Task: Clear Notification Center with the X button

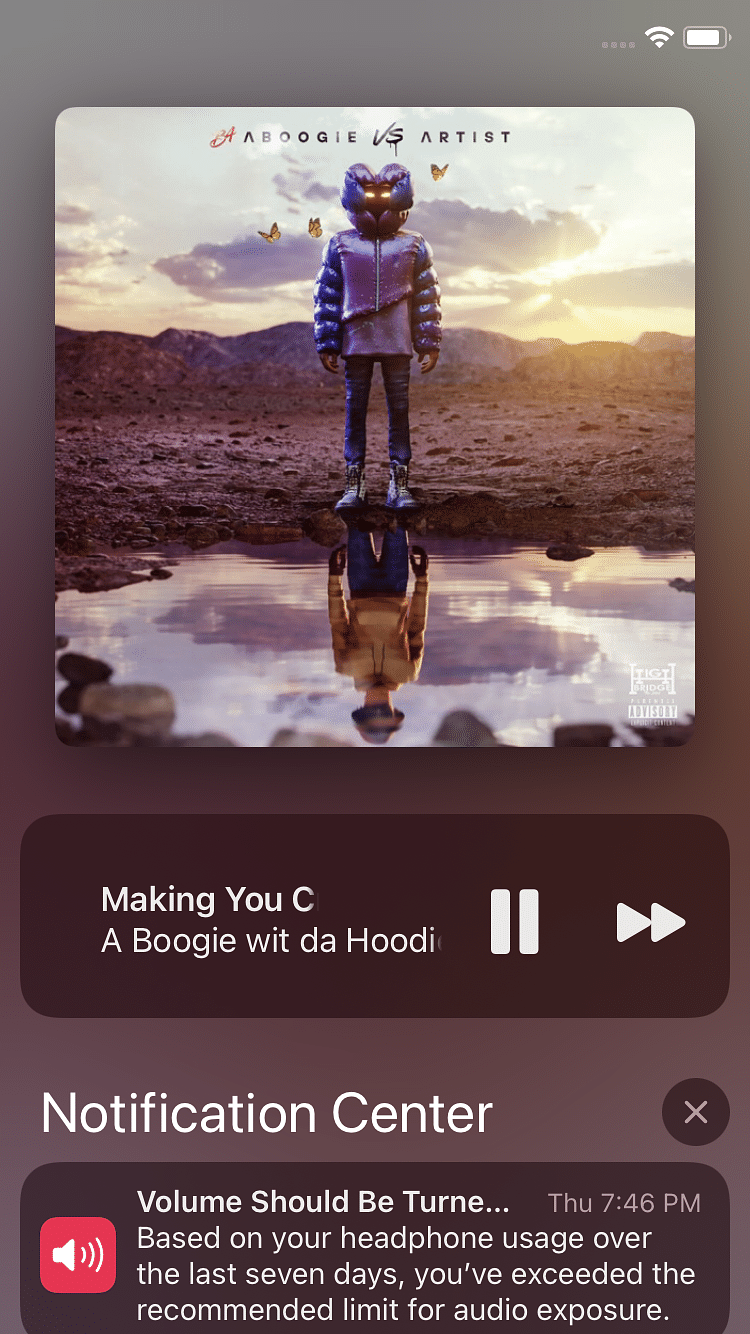Action: coord(696,1112)
